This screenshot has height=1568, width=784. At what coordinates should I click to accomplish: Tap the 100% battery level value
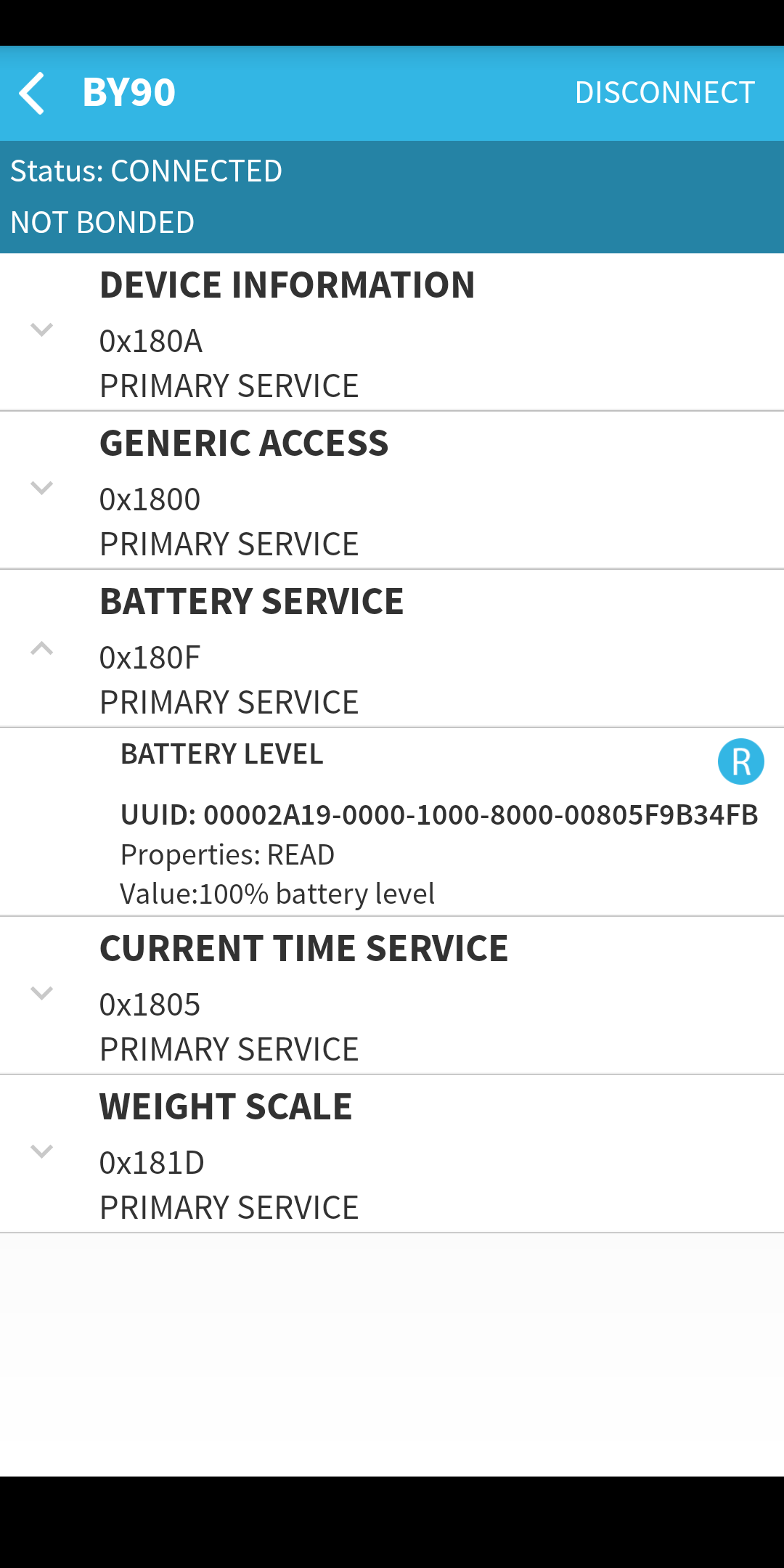click(x=277, y=894)
